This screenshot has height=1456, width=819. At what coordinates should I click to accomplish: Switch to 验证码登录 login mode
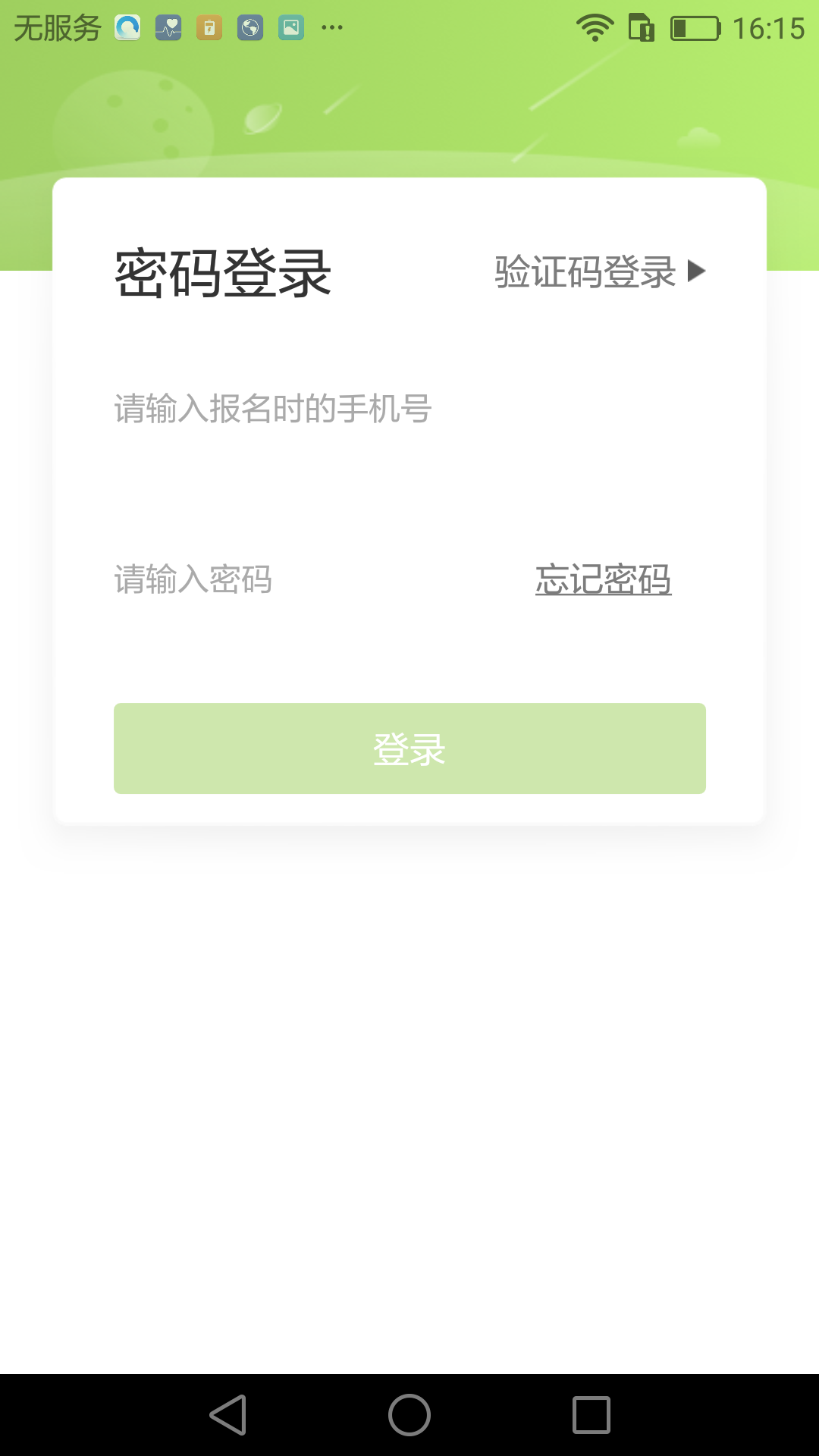[x=599, y=271]
